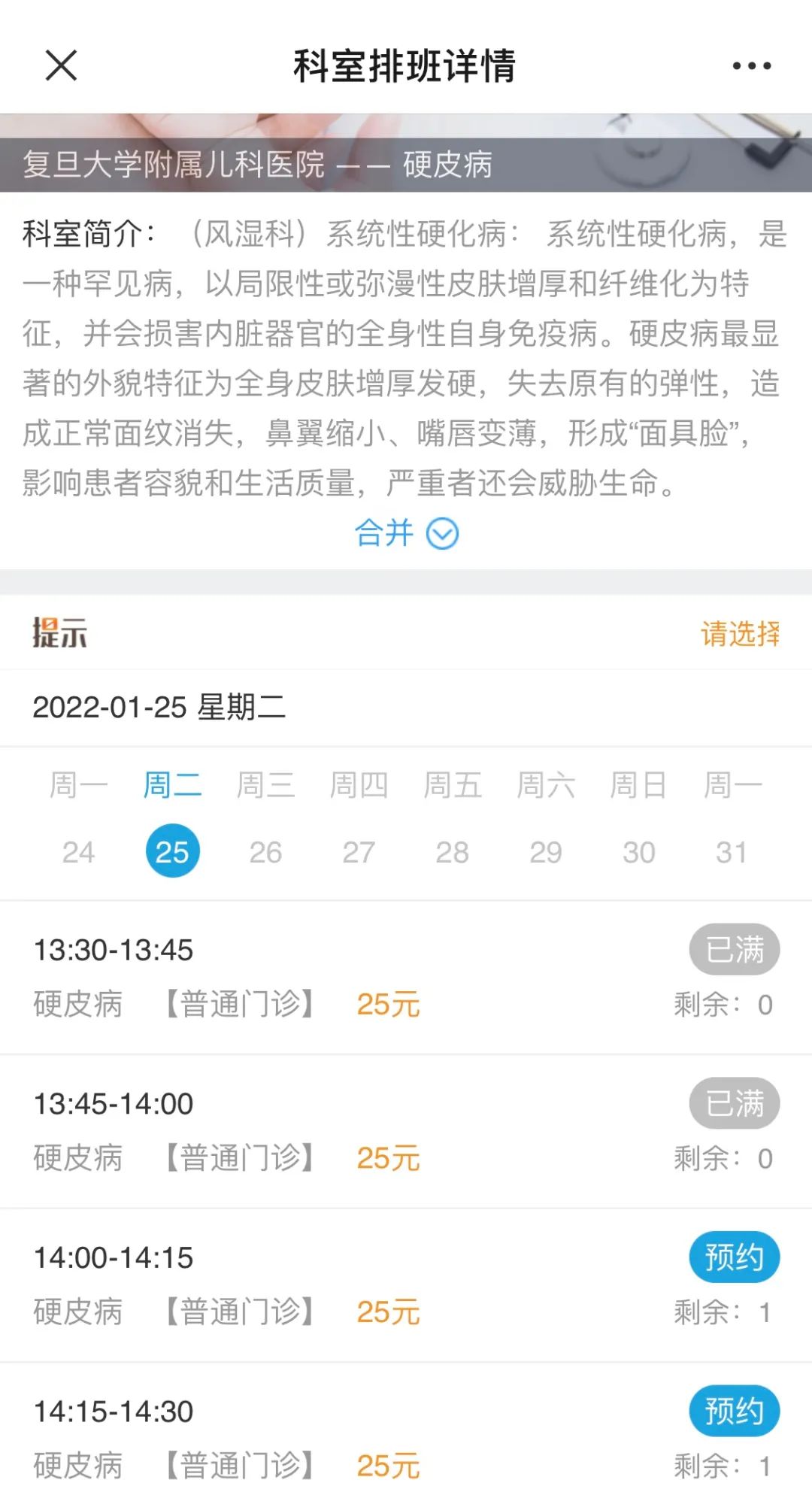Screen dimensions: 812x1486
Task: Select date 30 under 周日
Action: 640,852
